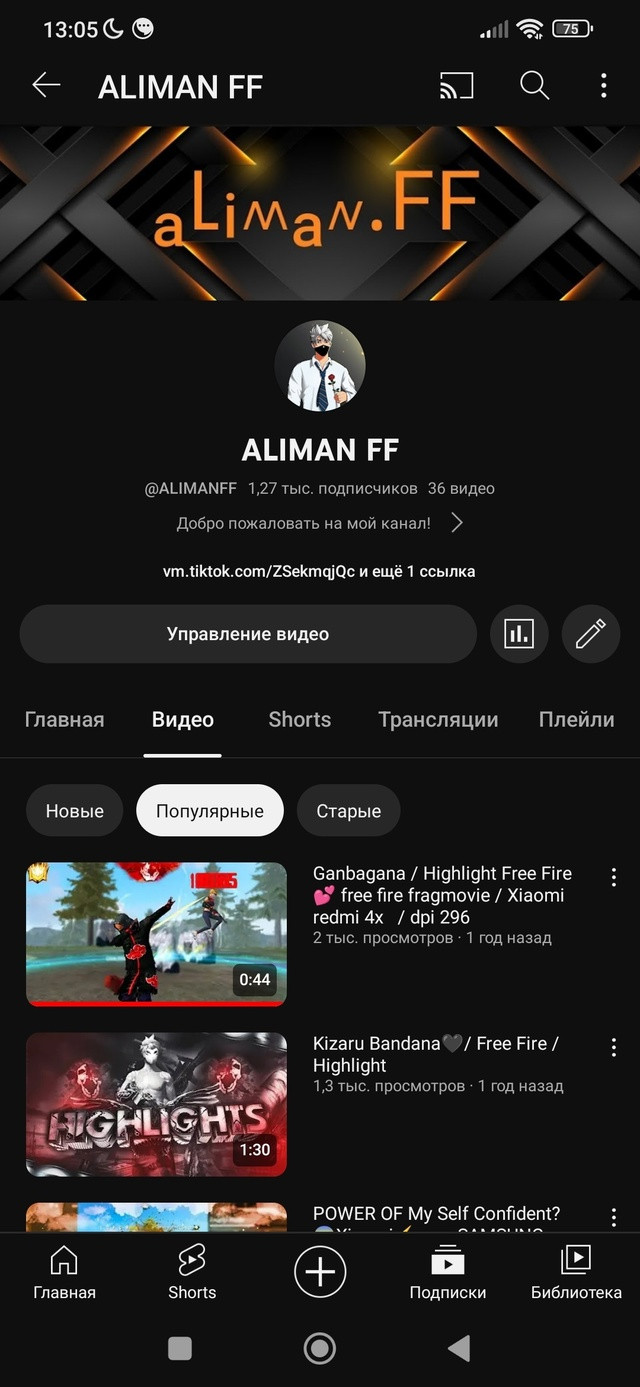Open Библиотека in the bottom navigation
640x1387 pixels.
576,1272
